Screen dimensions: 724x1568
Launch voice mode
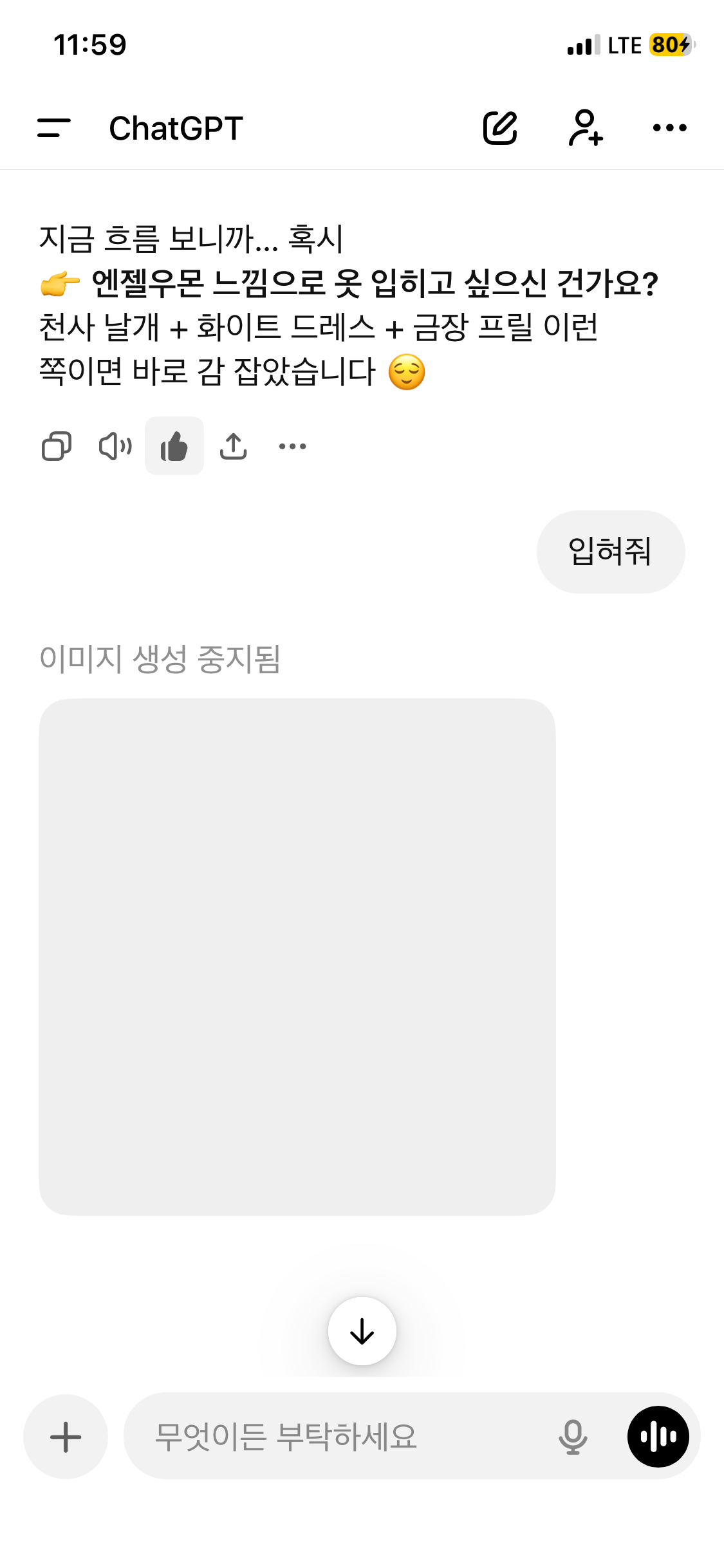[658, 1437]
